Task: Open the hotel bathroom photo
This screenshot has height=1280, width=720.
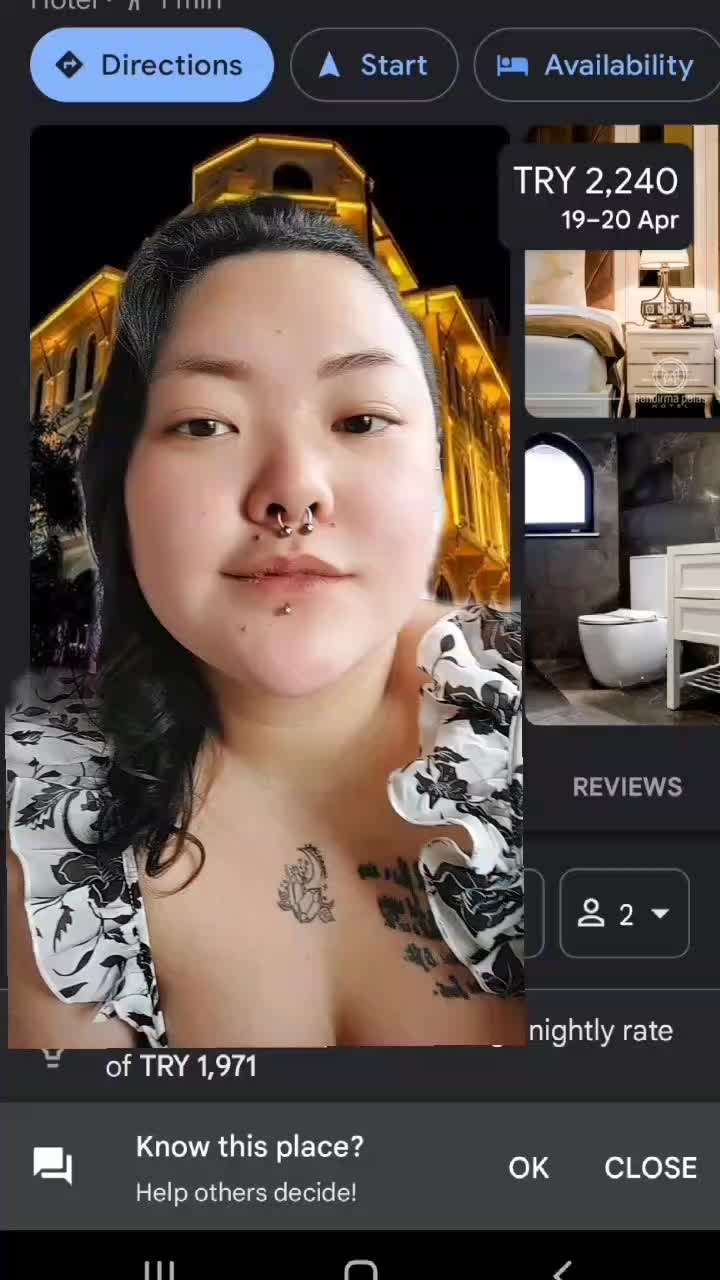Action: point(622,578)
